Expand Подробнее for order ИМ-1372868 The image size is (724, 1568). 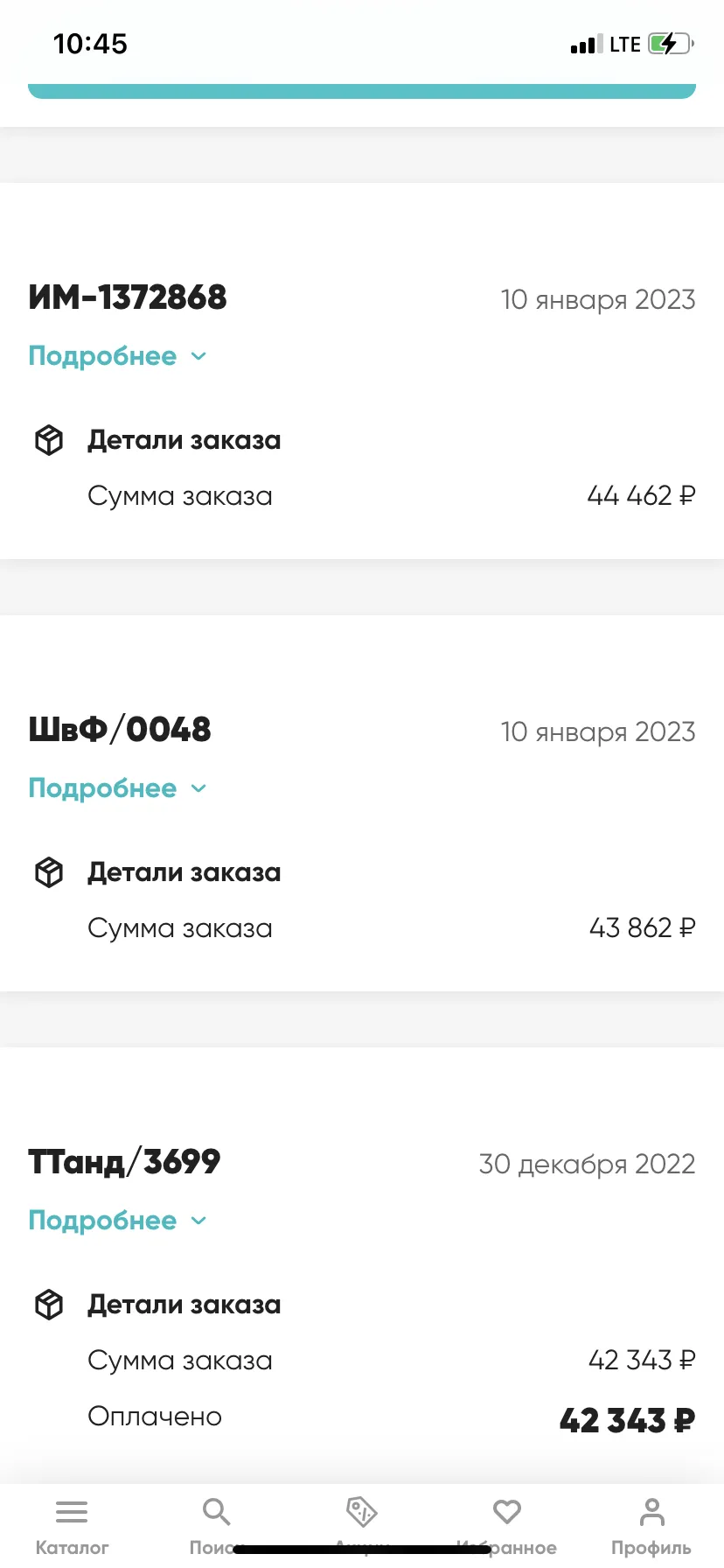point(117,356)
